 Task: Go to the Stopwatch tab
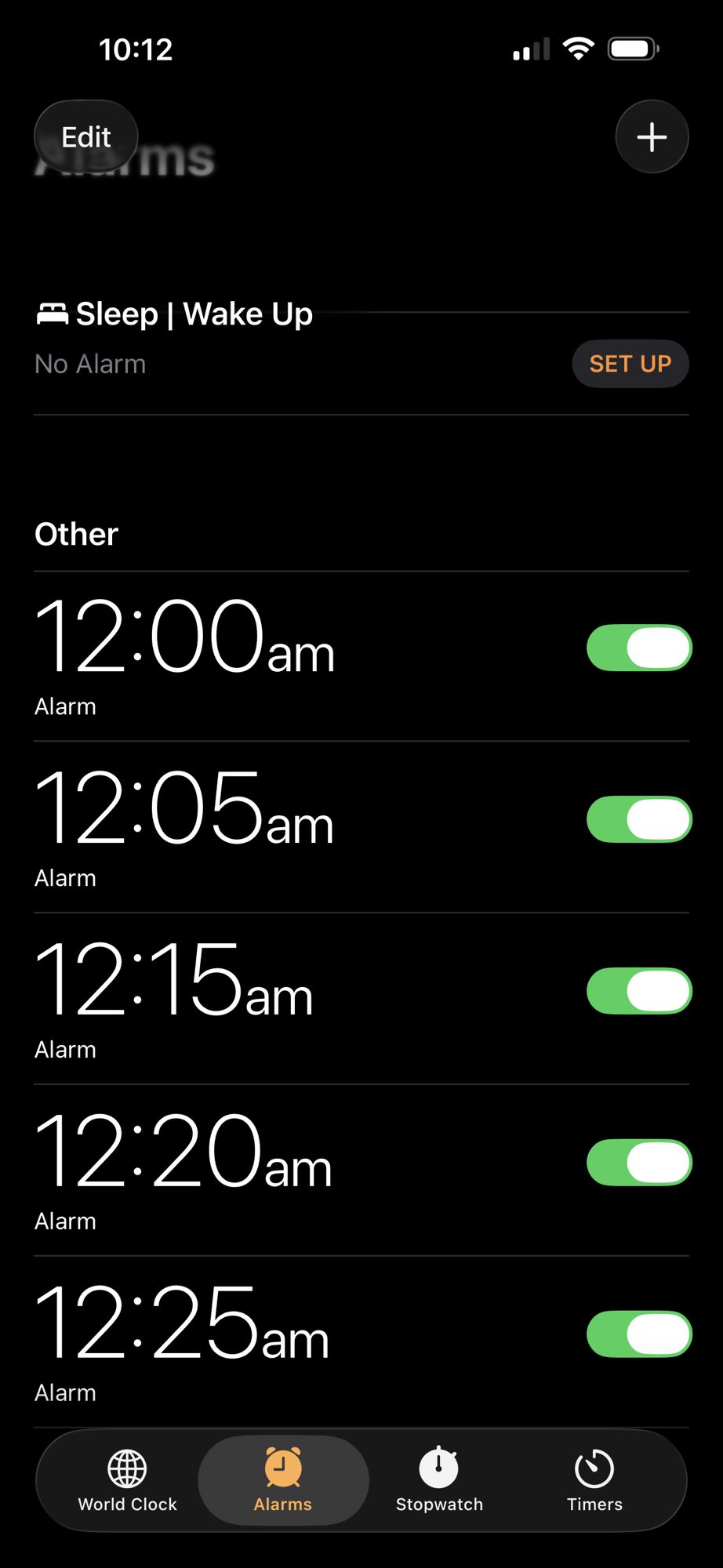pos(439,1480)
